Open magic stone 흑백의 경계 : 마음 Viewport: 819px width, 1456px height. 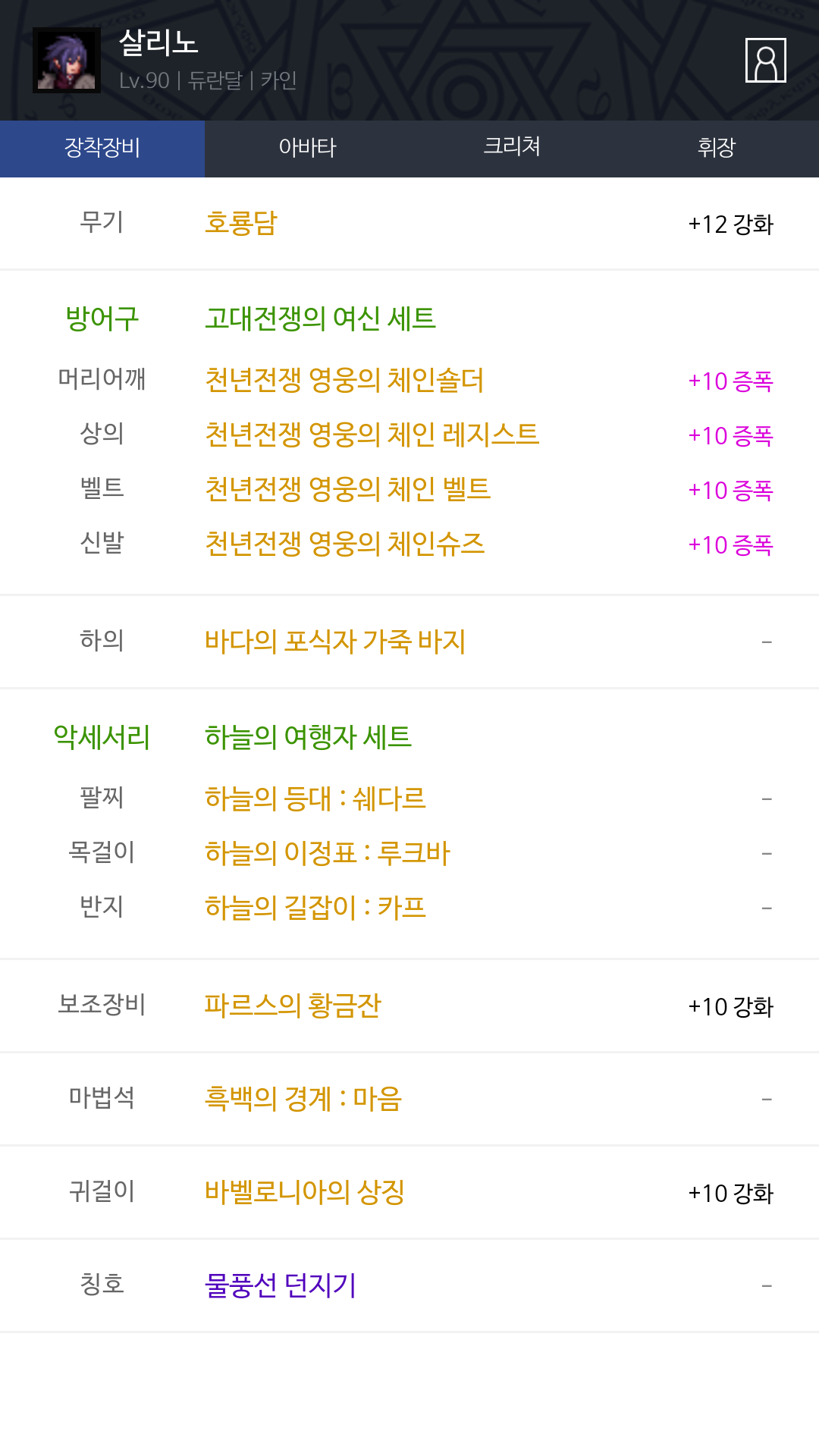pyautogui.click(x=303, y=1098)
